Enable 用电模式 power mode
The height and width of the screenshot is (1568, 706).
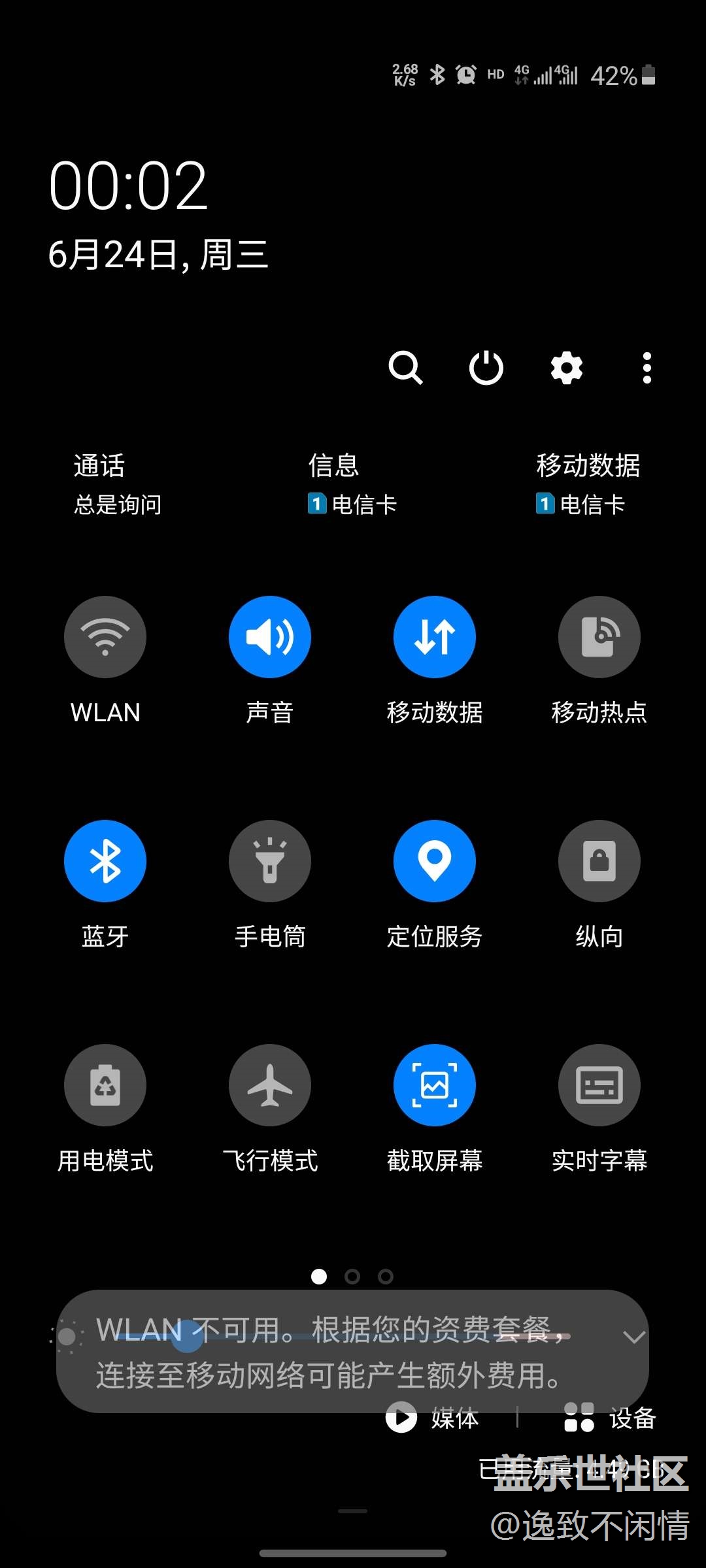[x=105, y=1085]
